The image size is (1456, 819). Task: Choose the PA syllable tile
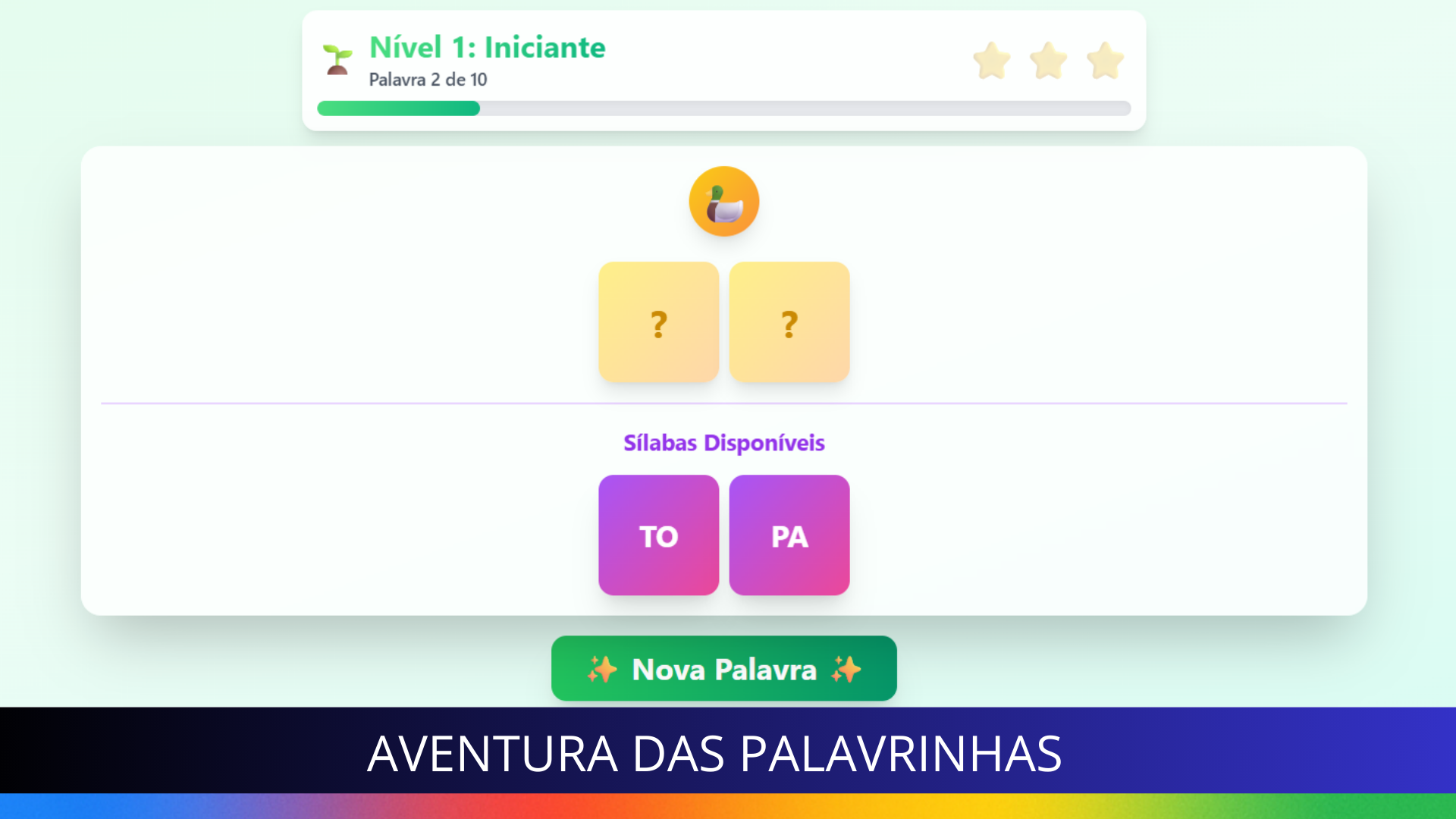789,535
